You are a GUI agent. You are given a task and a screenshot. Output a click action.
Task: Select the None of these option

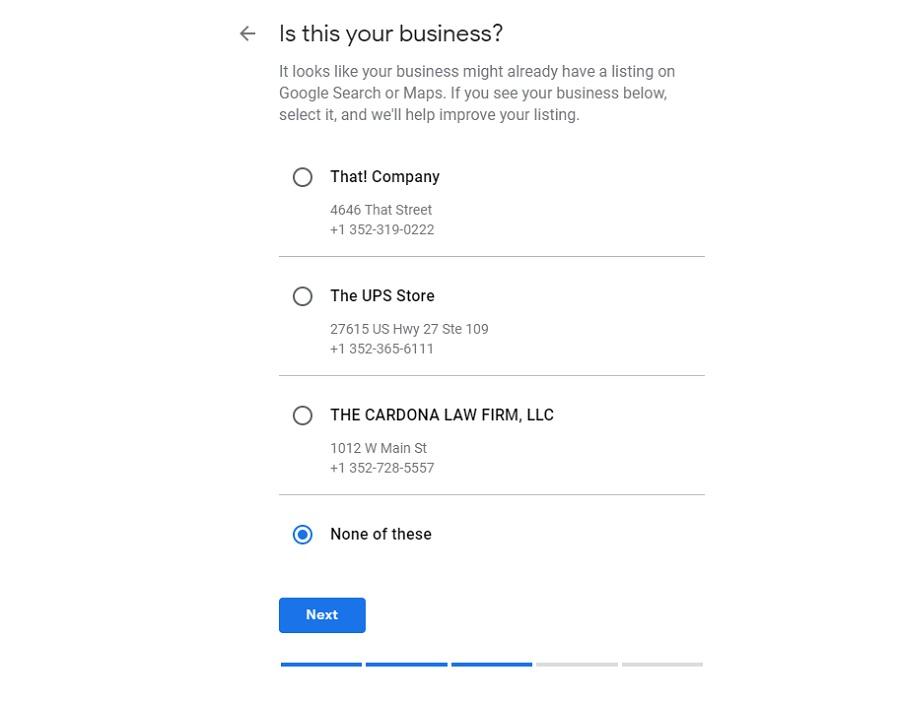click(x=302, y=535)
